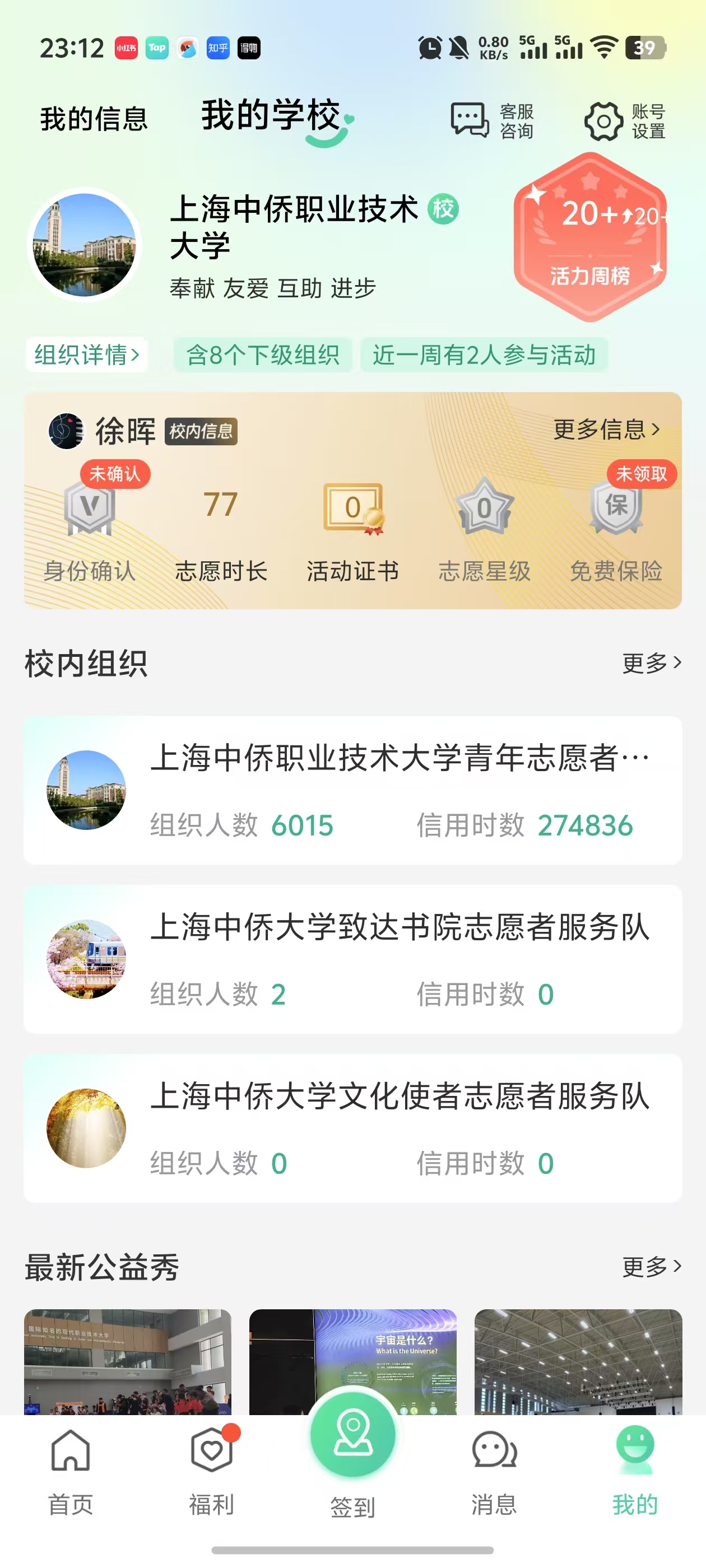Show 更多 under 最新公益秀
The height and width of the screenshot is (1568, 706).
[651, 1266]
